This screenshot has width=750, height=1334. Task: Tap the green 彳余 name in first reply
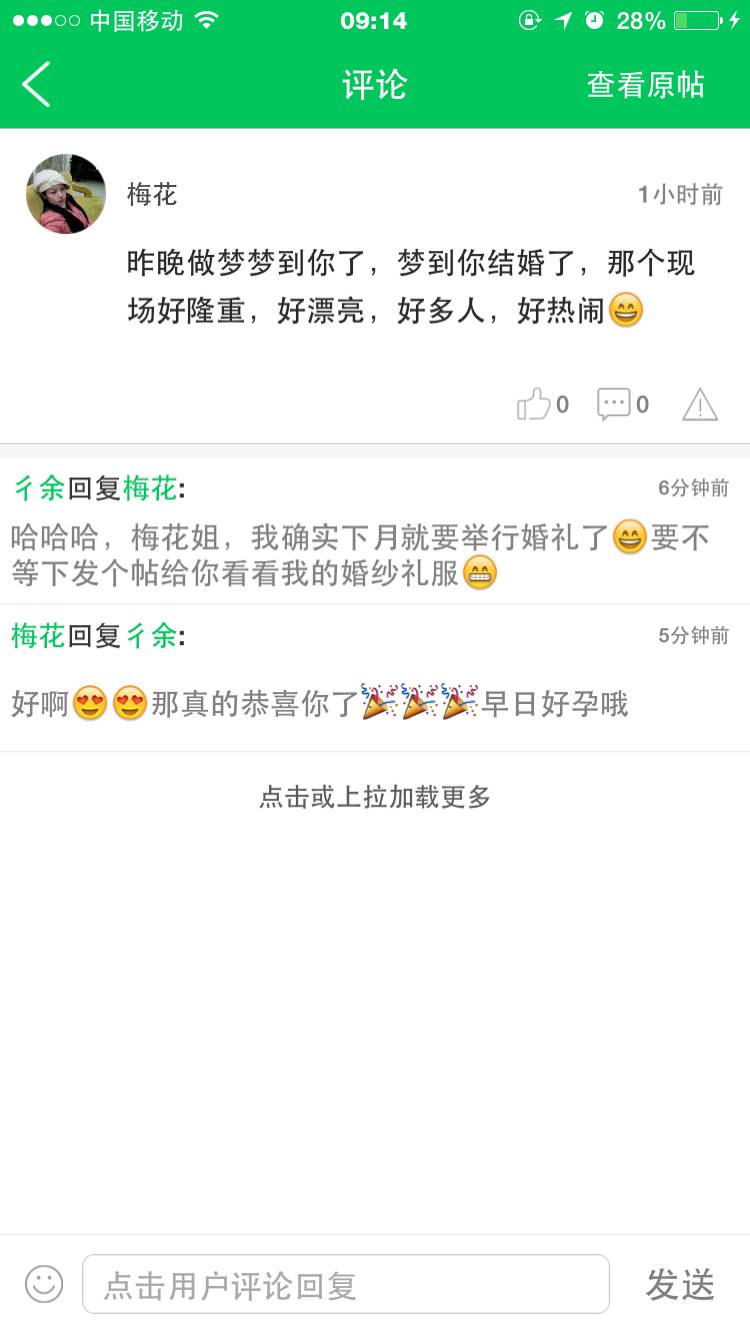pyautogui.click(x=39, y=488)
